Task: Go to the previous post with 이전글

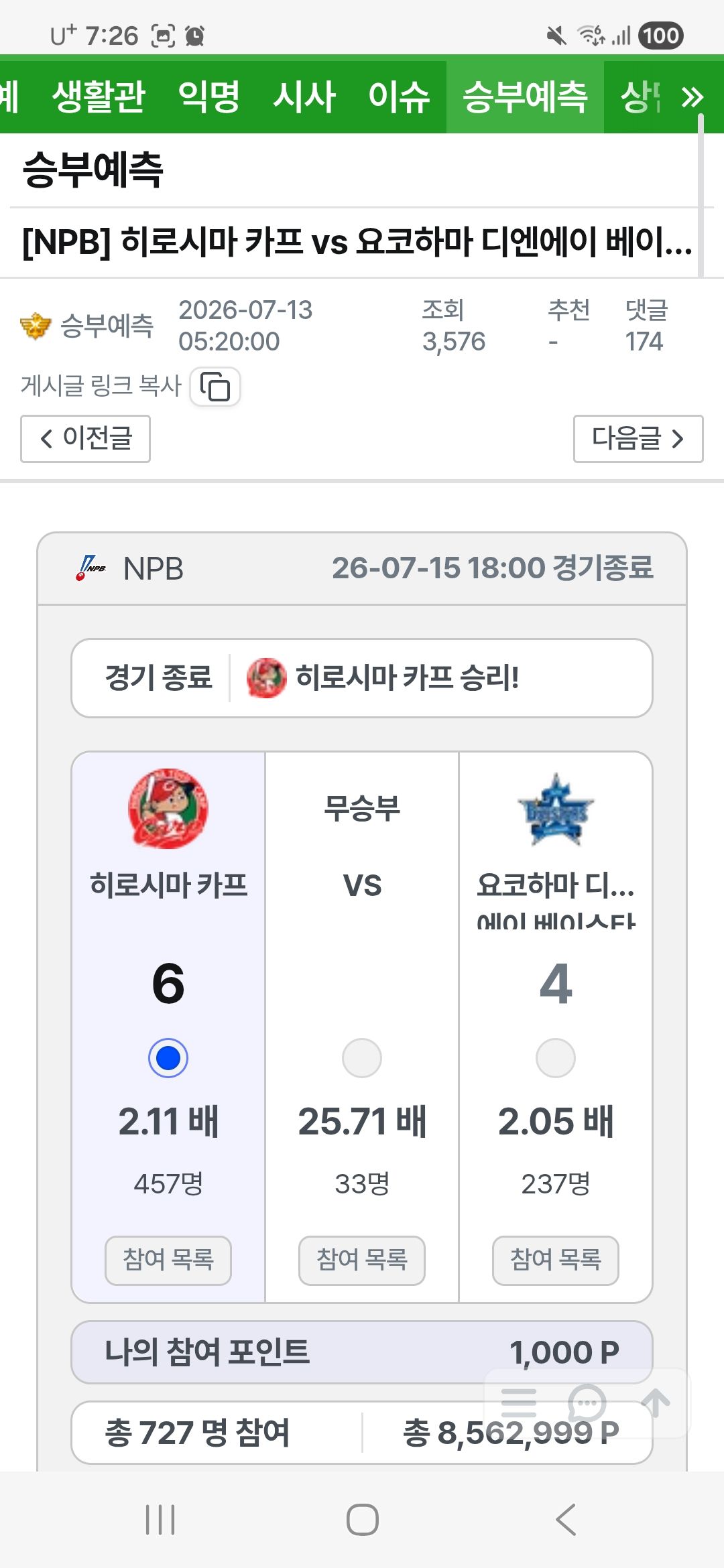Action: [x=85, y=439]
